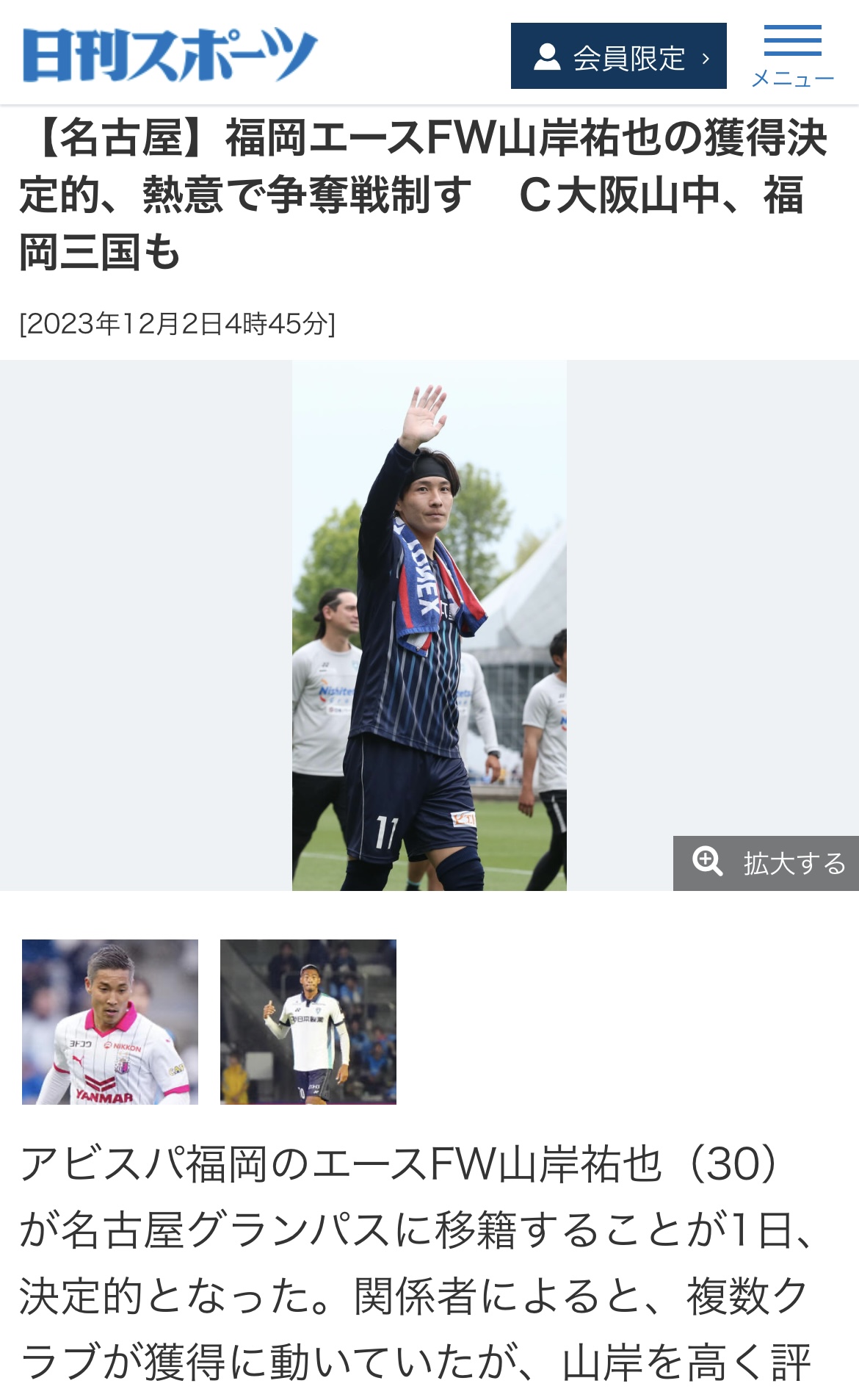
Task: View the pink Yanmar jersey player thumbnail
Action: click(110, 1022)
